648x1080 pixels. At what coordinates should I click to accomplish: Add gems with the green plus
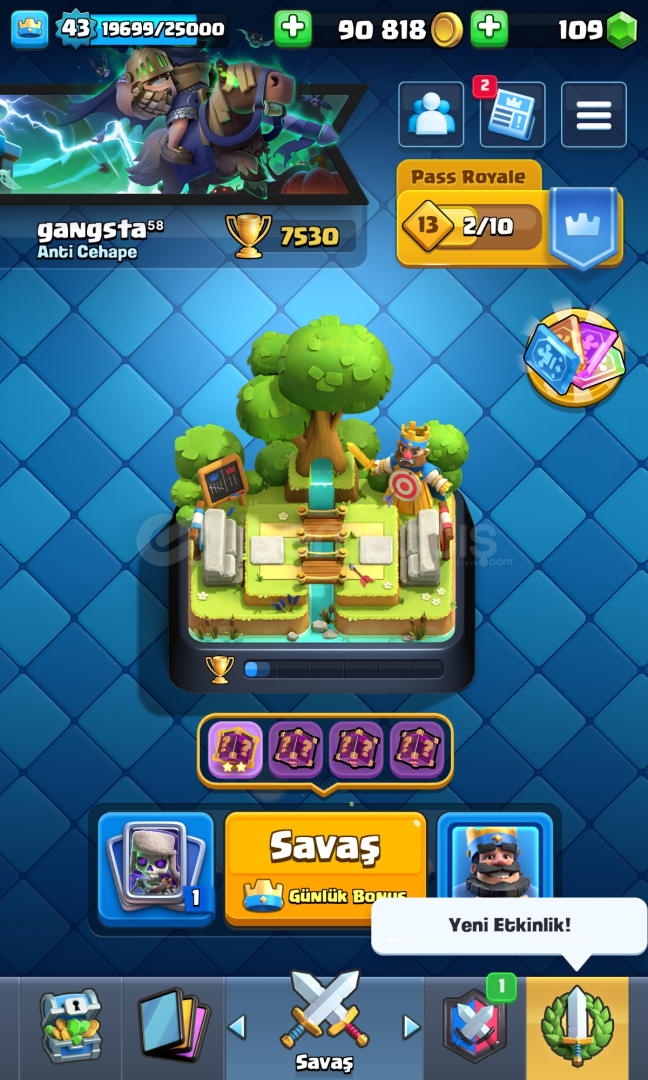pos(490,29)
